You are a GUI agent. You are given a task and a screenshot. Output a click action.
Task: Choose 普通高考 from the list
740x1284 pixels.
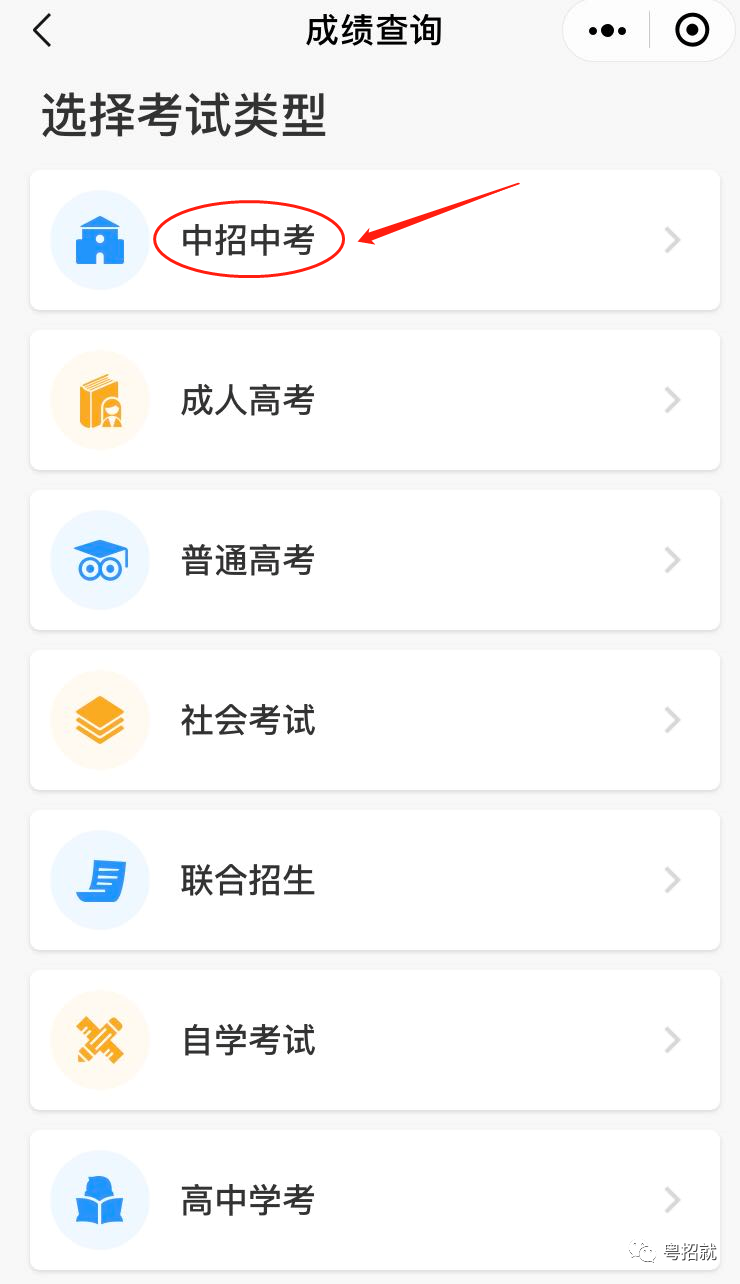(374, 560)
